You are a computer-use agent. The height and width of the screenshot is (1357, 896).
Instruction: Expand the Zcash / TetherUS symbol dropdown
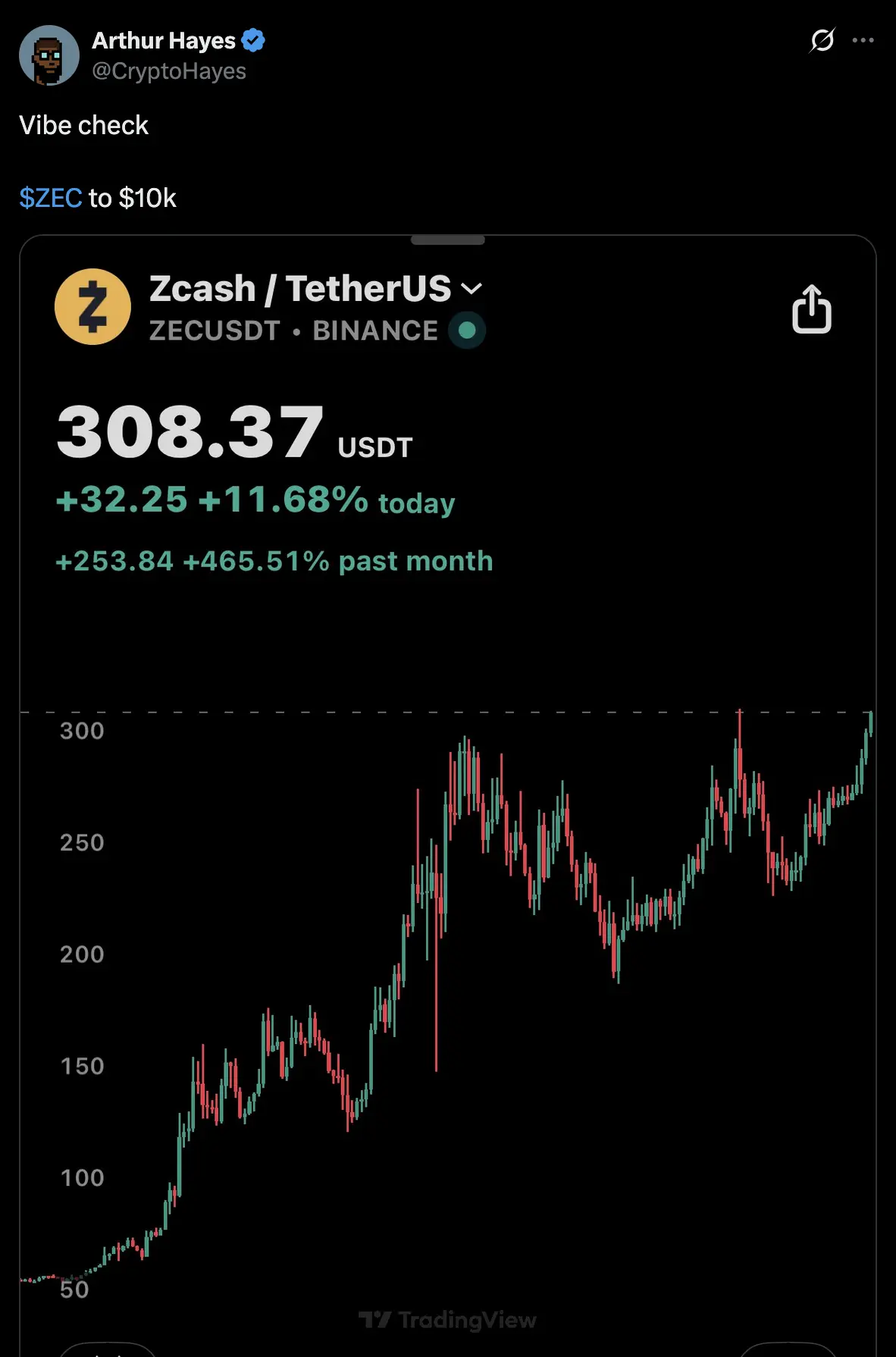(471, 288)
